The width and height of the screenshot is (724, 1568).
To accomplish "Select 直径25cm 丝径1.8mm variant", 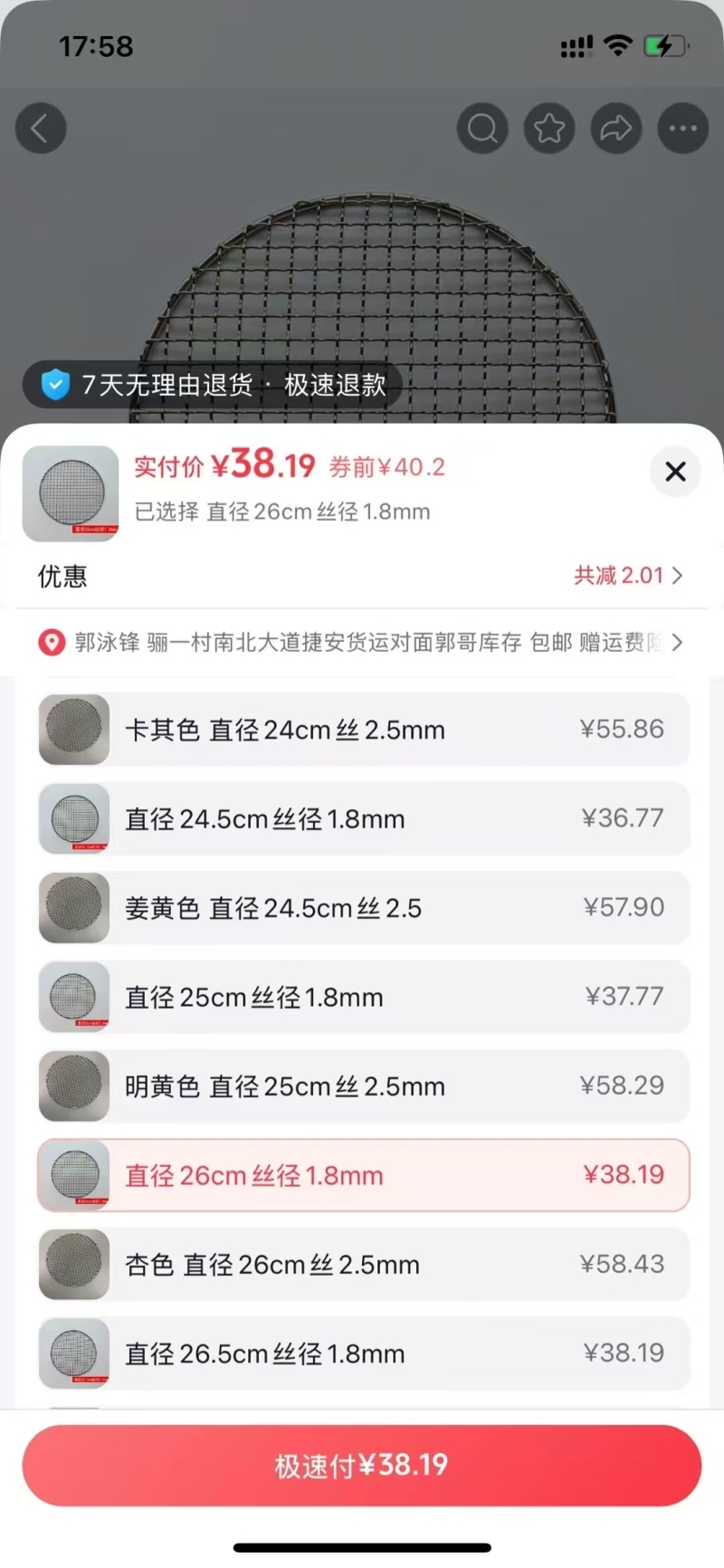I will click(x=362, y=997).
